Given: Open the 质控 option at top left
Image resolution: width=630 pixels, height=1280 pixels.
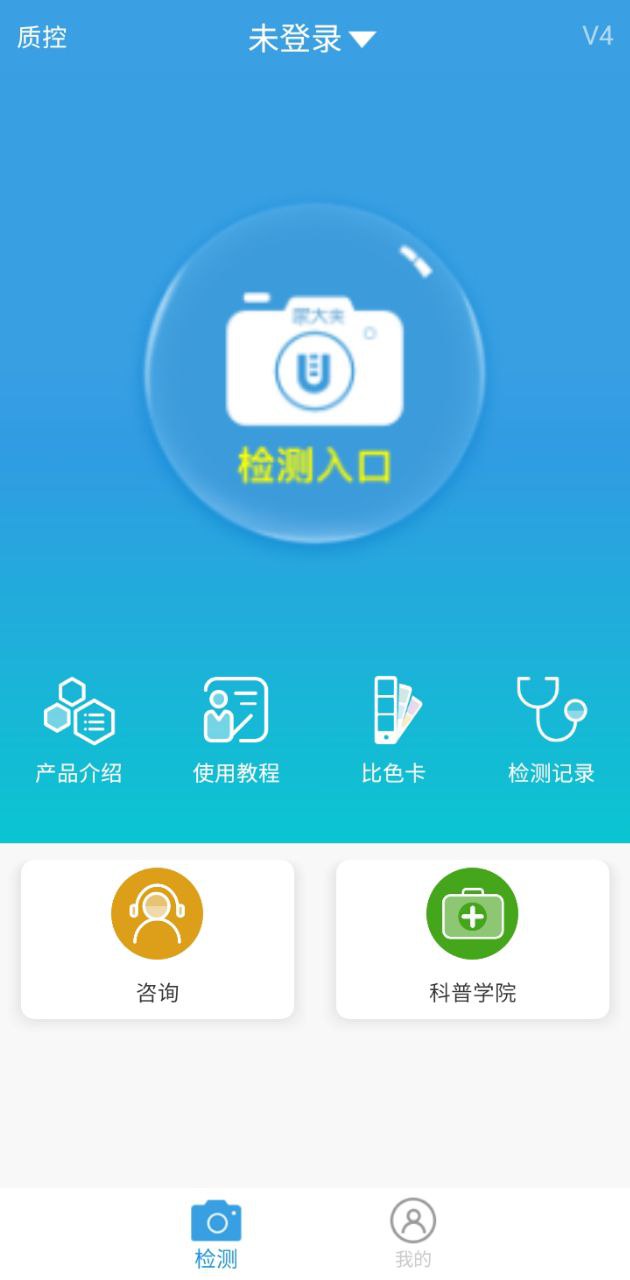Looking at the screenshot, I should coord(42,38).
